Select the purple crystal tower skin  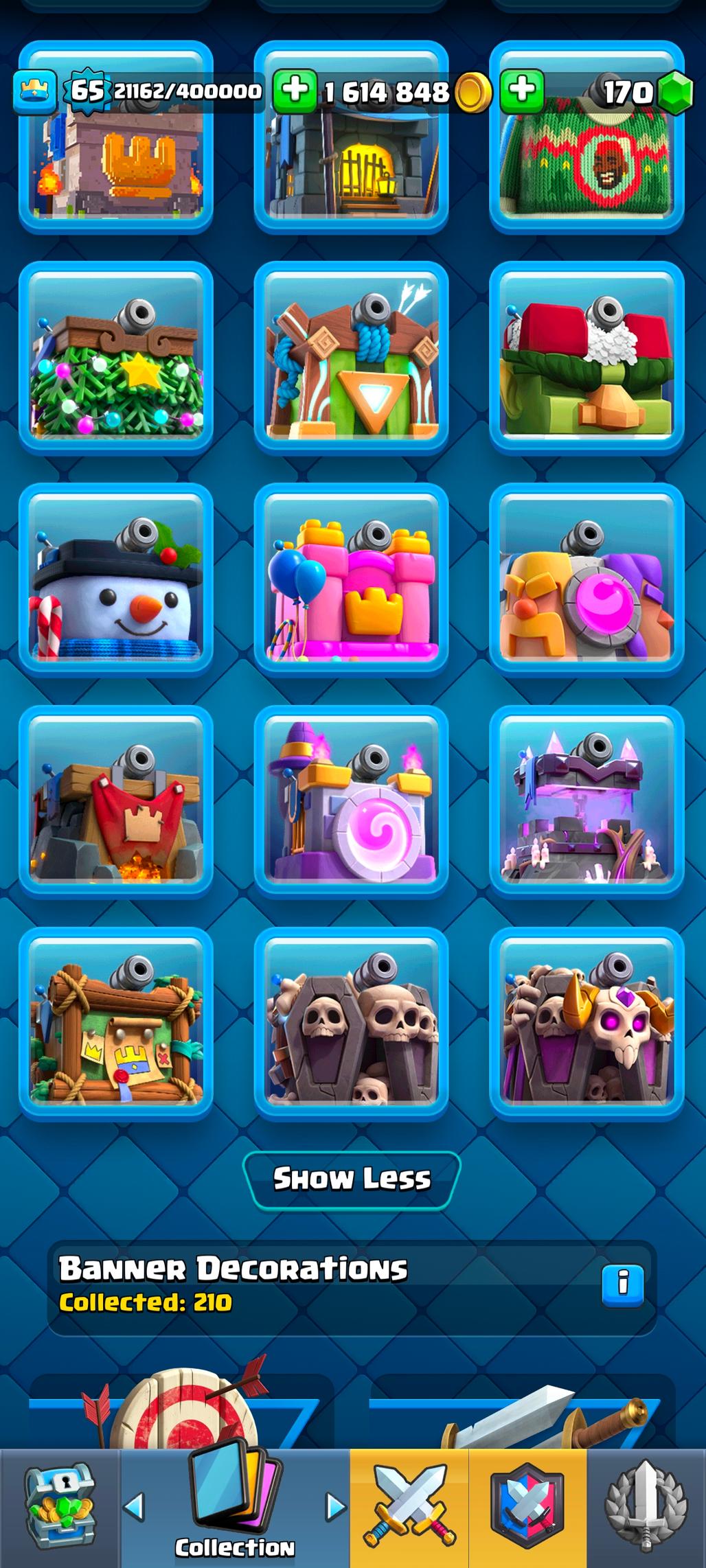[x=587, y=802]
